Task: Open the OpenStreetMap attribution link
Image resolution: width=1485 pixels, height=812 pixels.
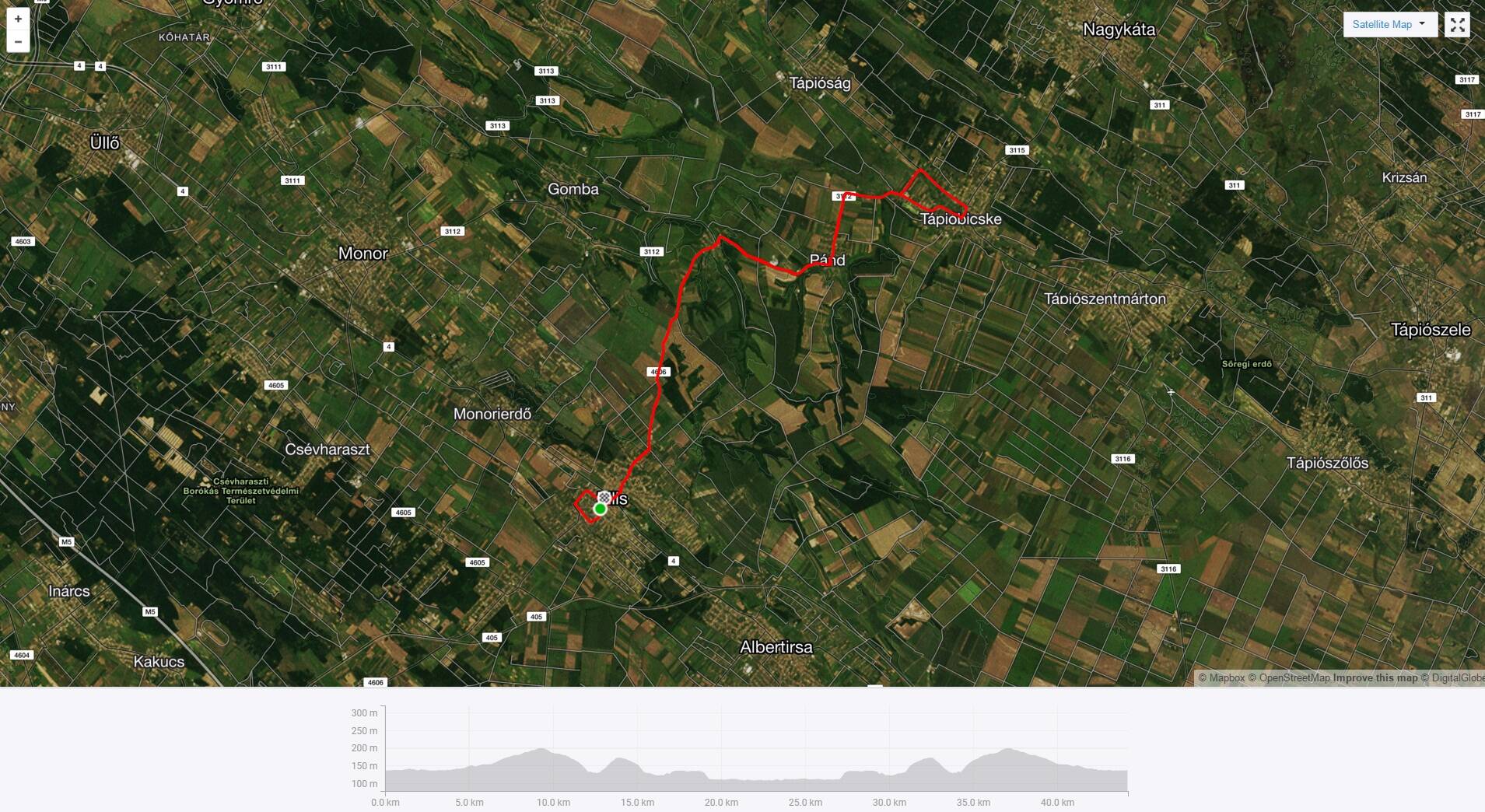Action: [x=1294, y=678]
